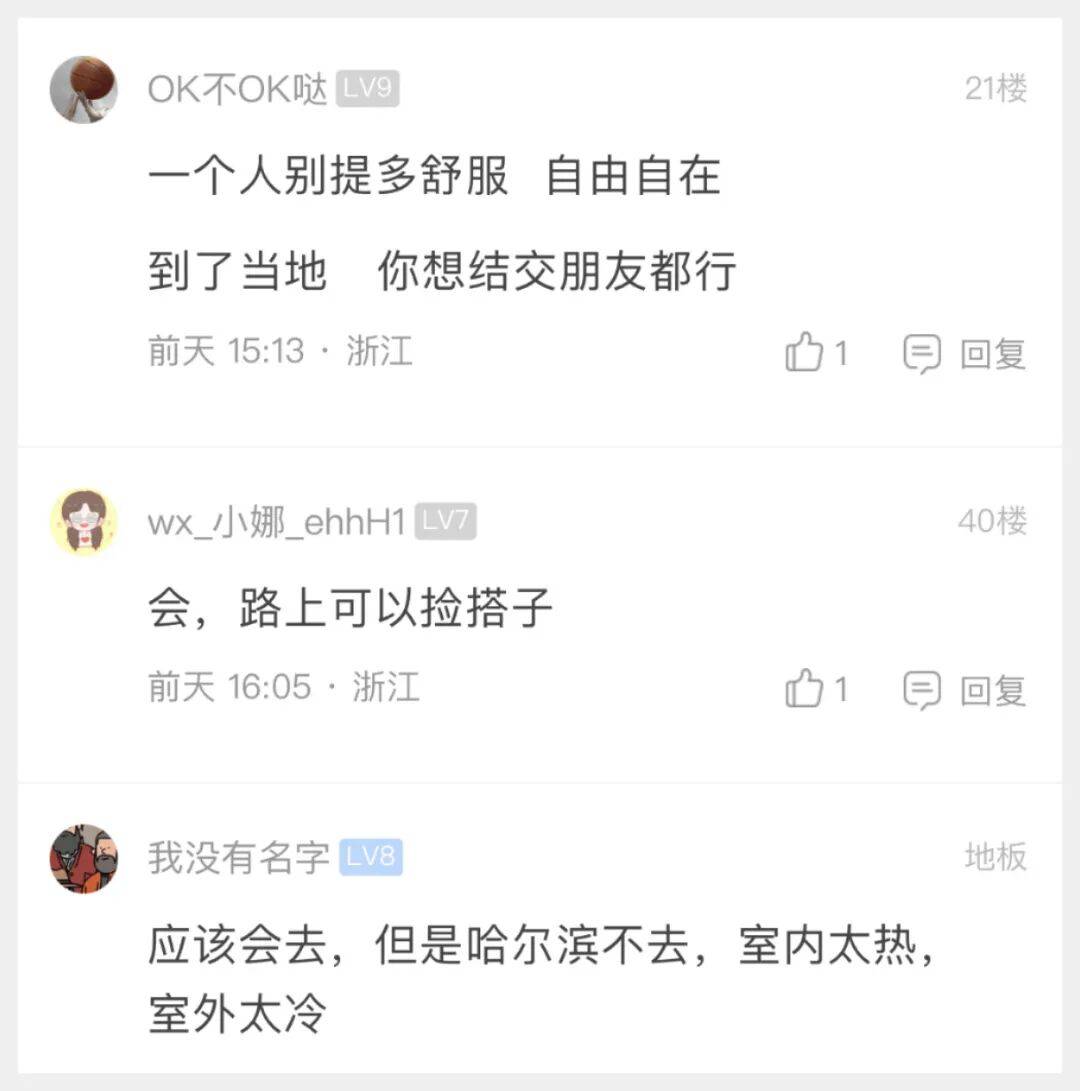Like the comment by OK不OK哒

[805, 353]
